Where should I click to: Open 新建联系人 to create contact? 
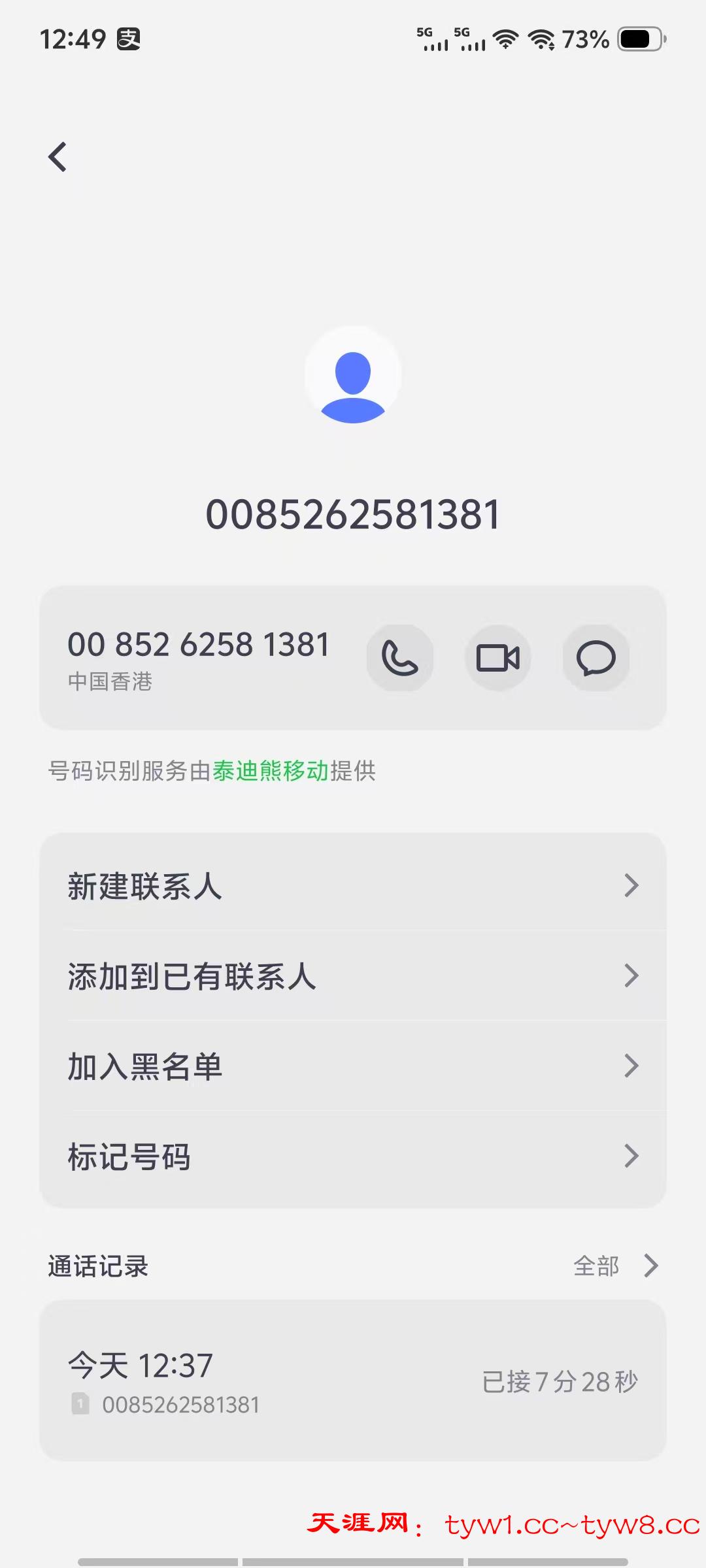(353, 886)
